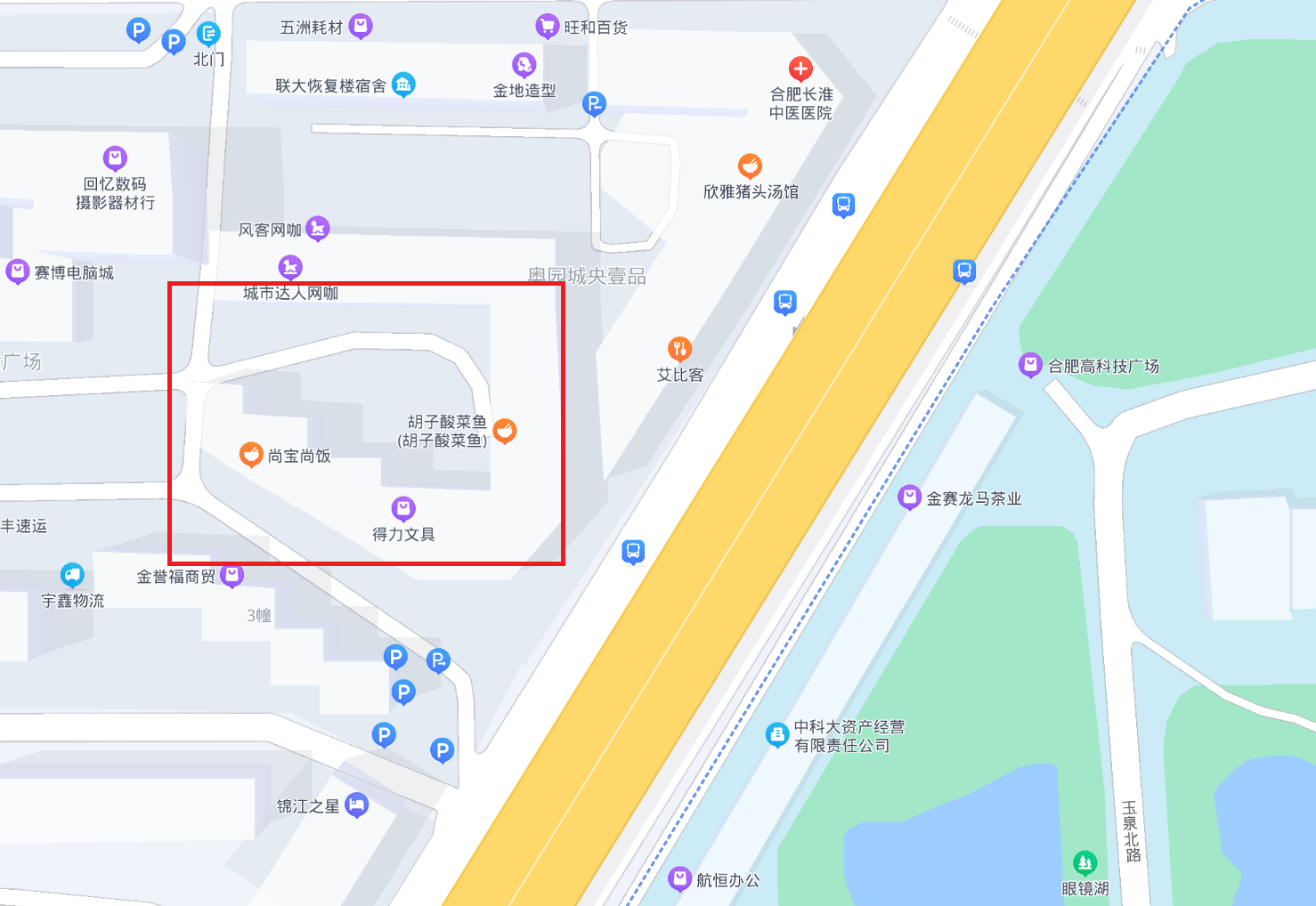Select the 风客网咖 marker
Image resolution: width=1316 pixels, height=906 pixels.
point(317,229)
